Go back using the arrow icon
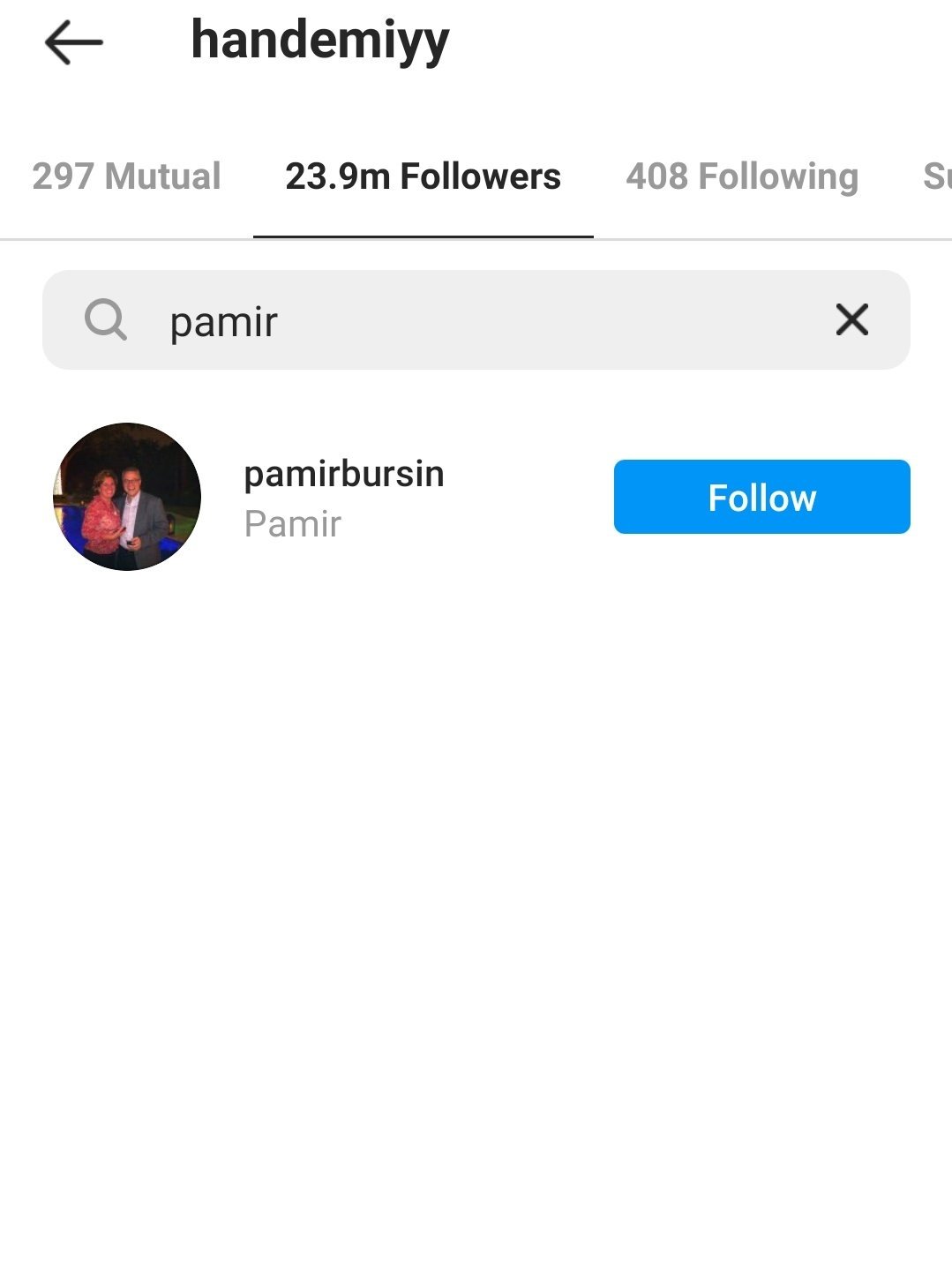 coord(74,42)
